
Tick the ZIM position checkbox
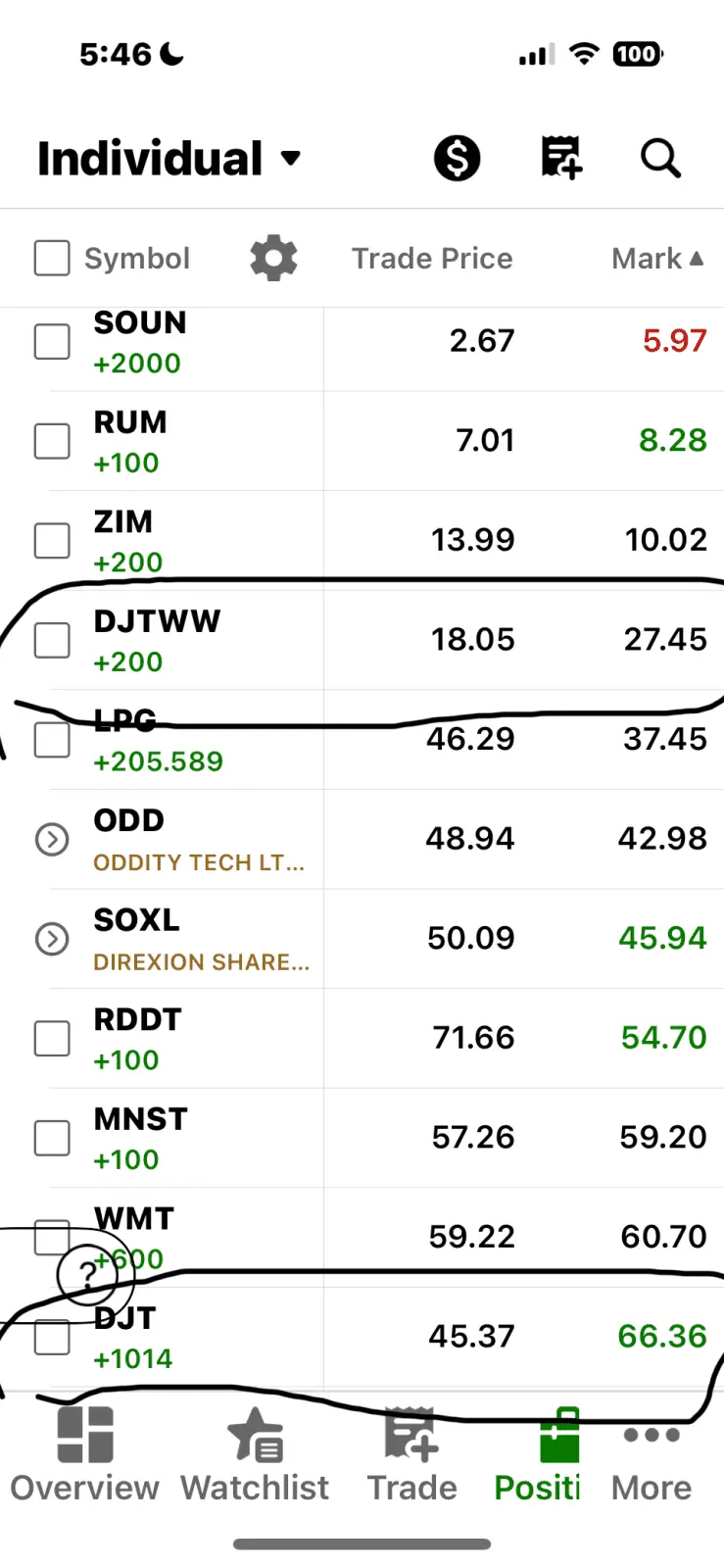tap(52, 540)
